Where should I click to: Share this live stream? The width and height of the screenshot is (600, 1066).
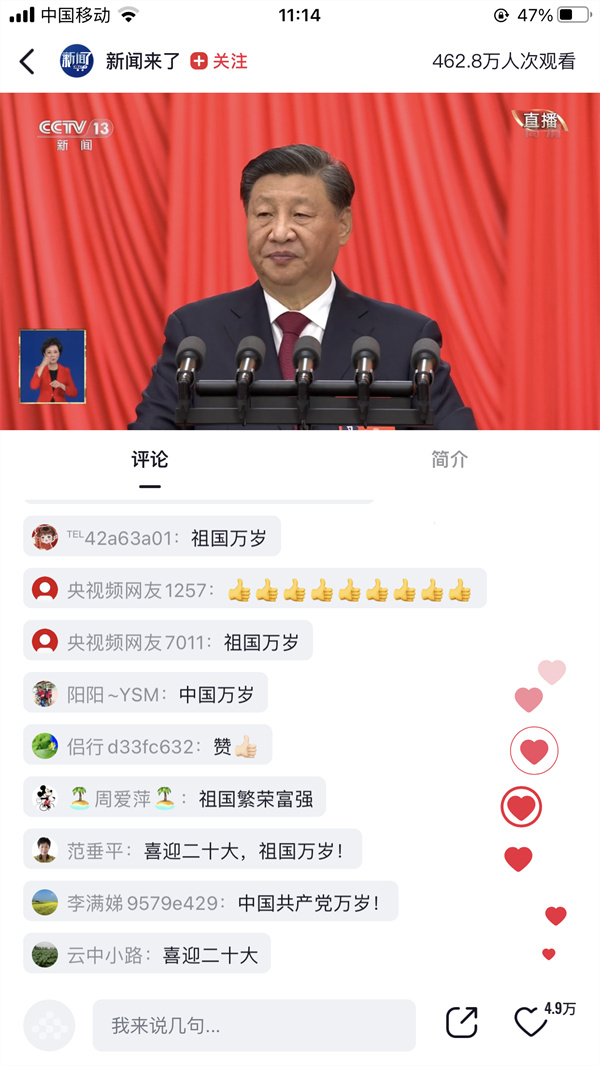(x=461, y=1022)
